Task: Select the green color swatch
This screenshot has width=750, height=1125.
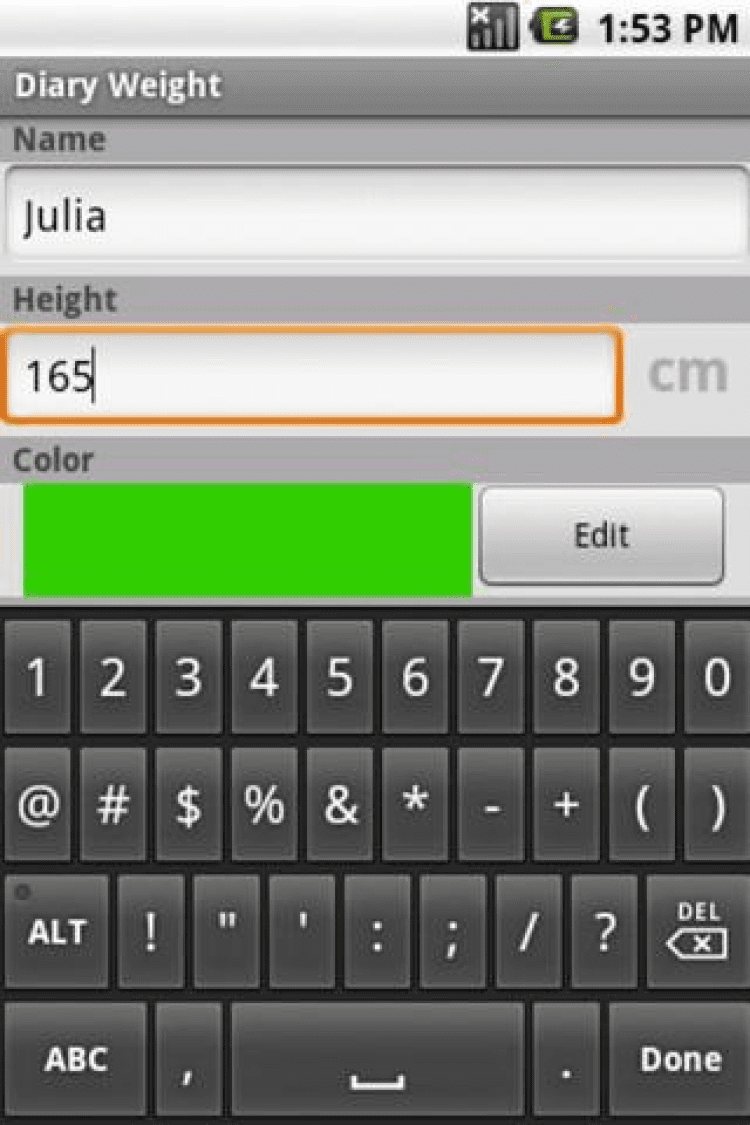Action: click(x=247, y=540)
